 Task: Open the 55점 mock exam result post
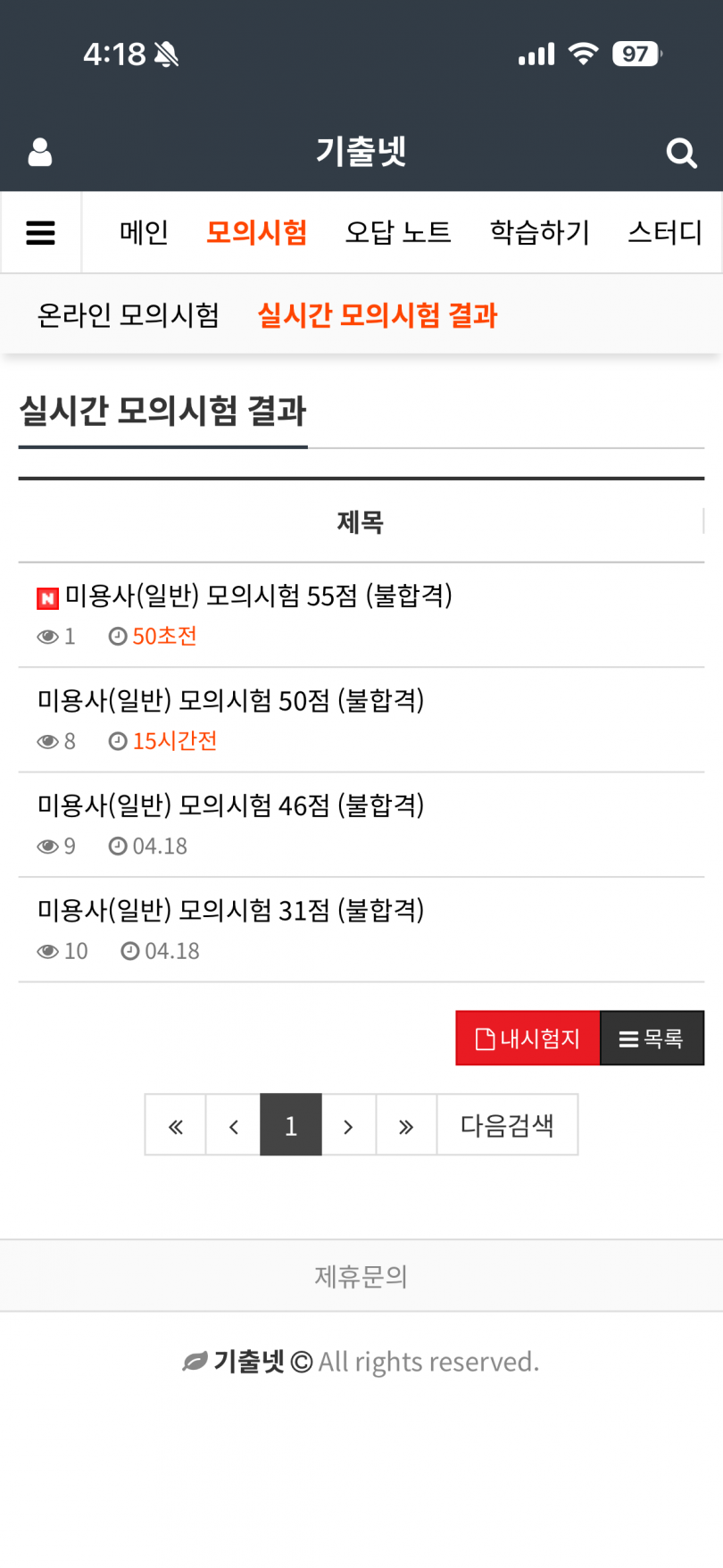click(259, 596)
